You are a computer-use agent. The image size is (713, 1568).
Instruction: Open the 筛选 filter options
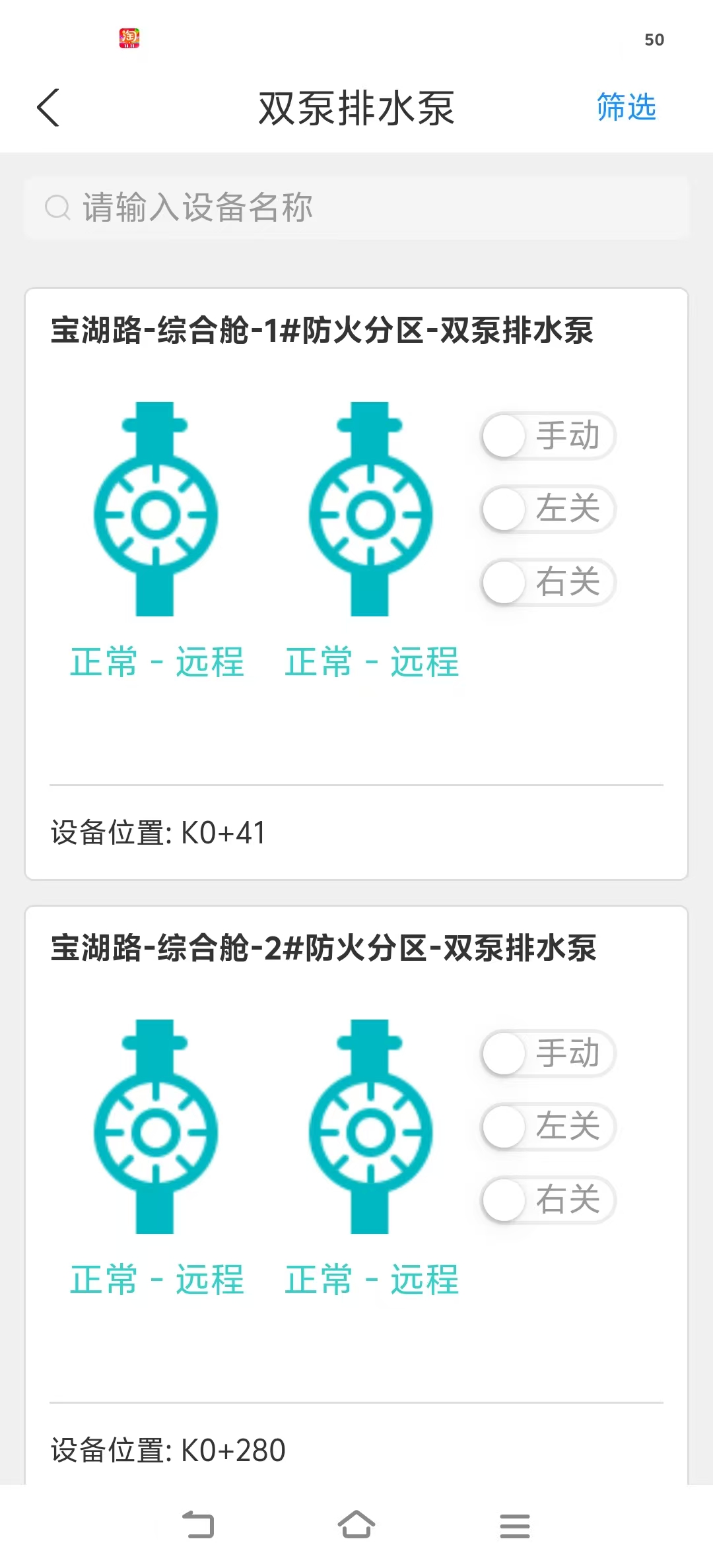(x=625, y=108)
